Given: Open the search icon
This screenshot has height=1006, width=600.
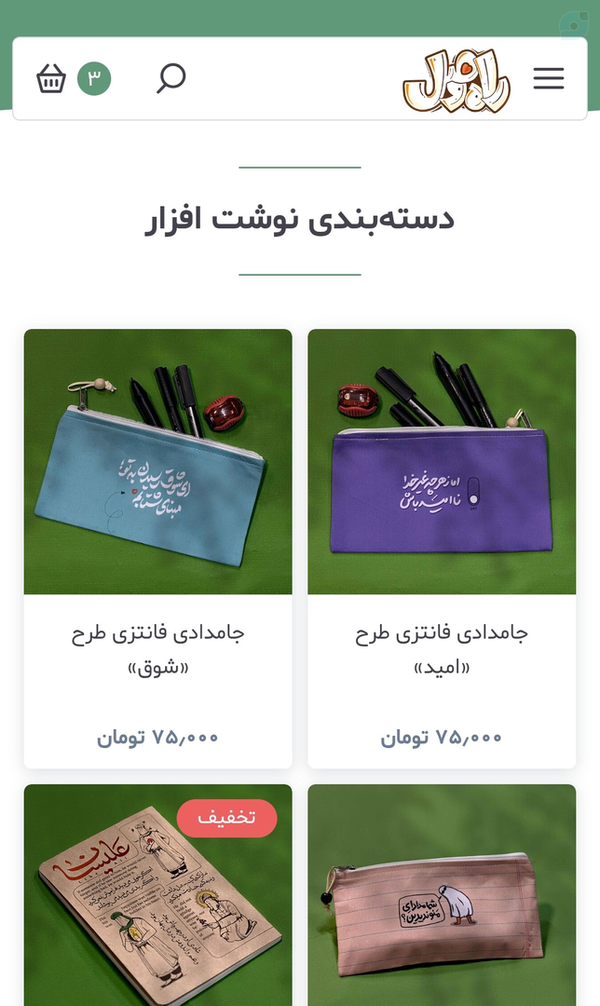Looking at the screenshot, I should [x=171, y=78].
